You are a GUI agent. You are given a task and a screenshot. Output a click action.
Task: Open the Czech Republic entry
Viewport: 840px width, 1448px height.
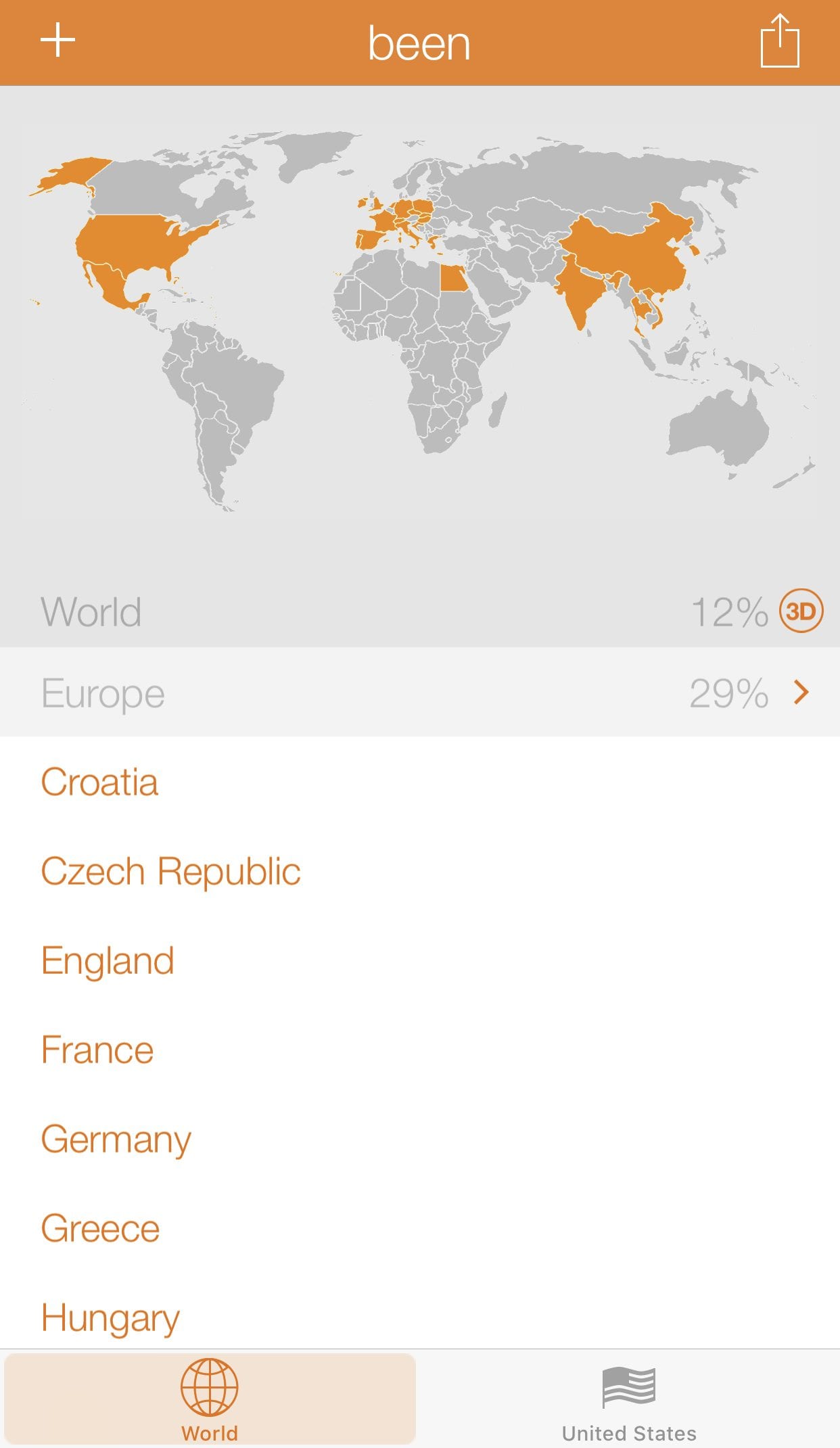pyautogui.click(x=420, y=871)
